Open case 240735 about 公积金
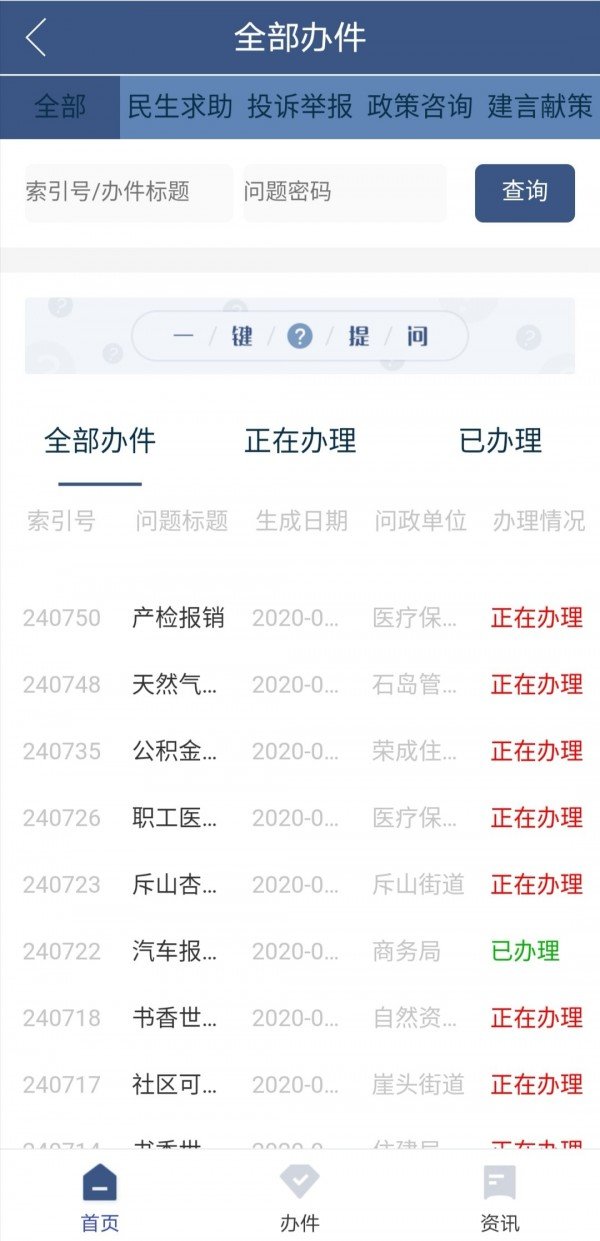The image size is (600, 1241). point(174,751)
